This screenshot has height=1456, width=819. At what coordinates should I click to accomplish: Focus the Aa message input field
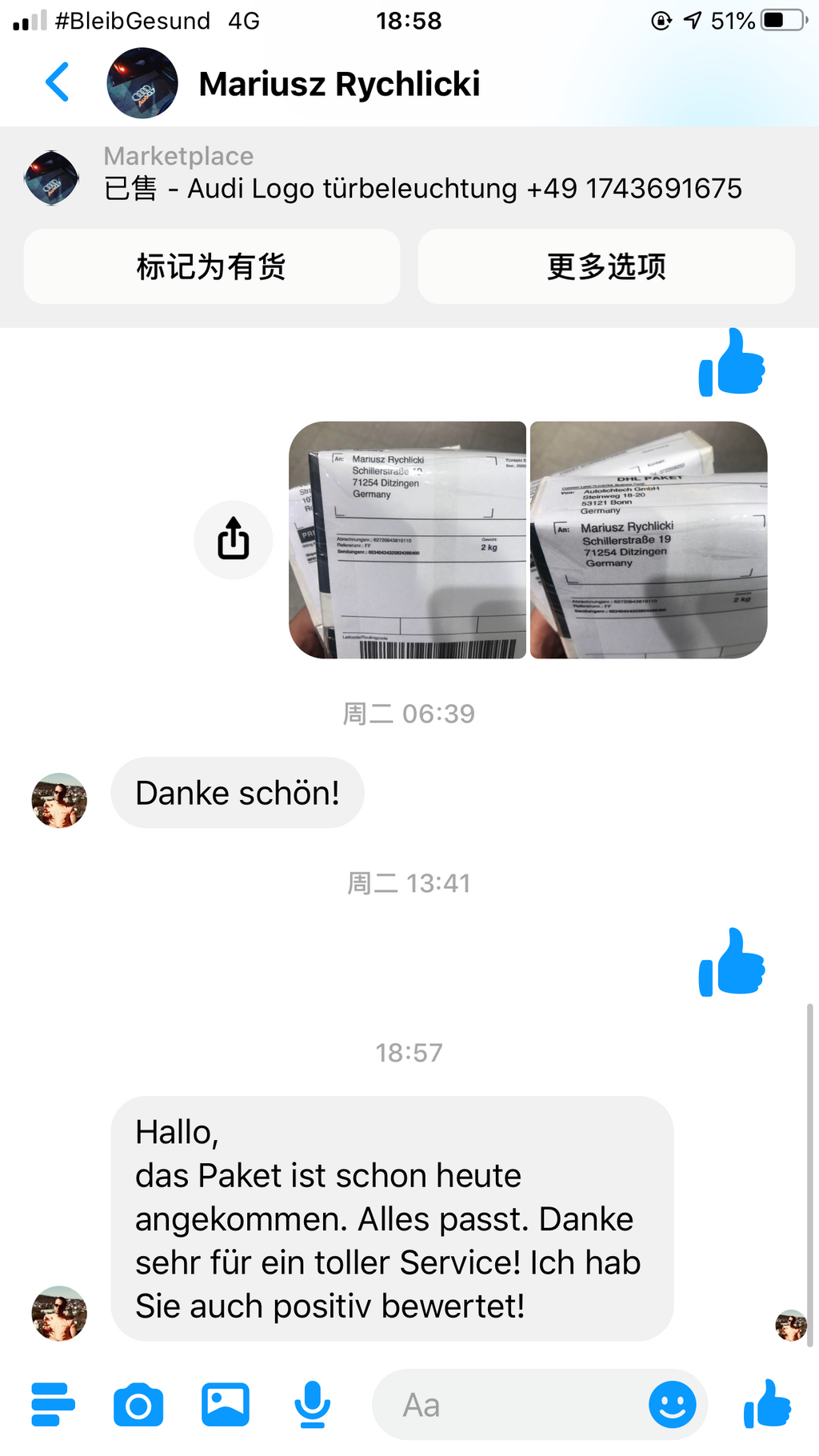click(x=512, y=1405)
